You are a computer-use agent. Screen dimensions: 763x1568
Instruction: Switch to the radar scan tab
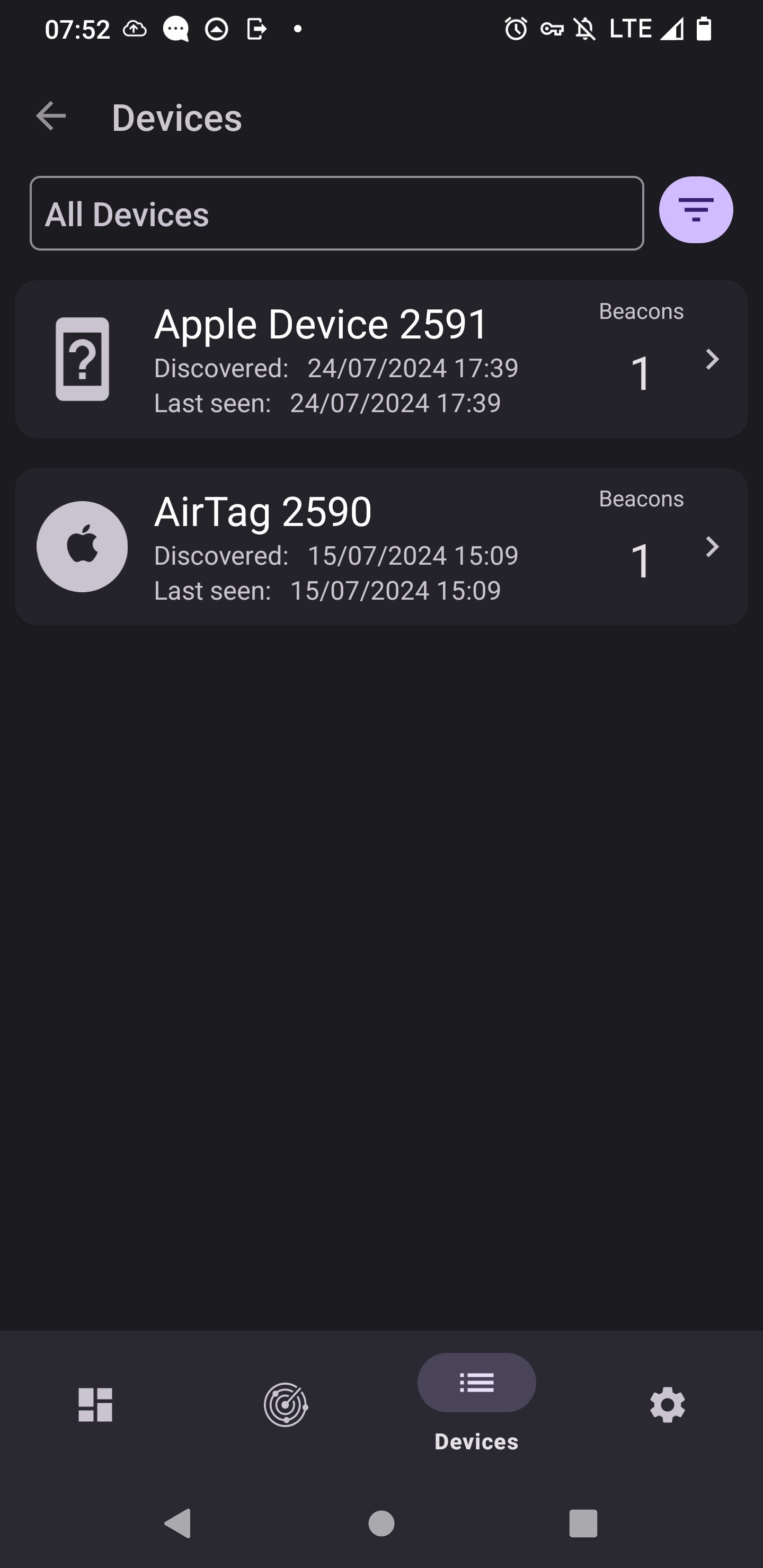click(x=286, y=1405)
